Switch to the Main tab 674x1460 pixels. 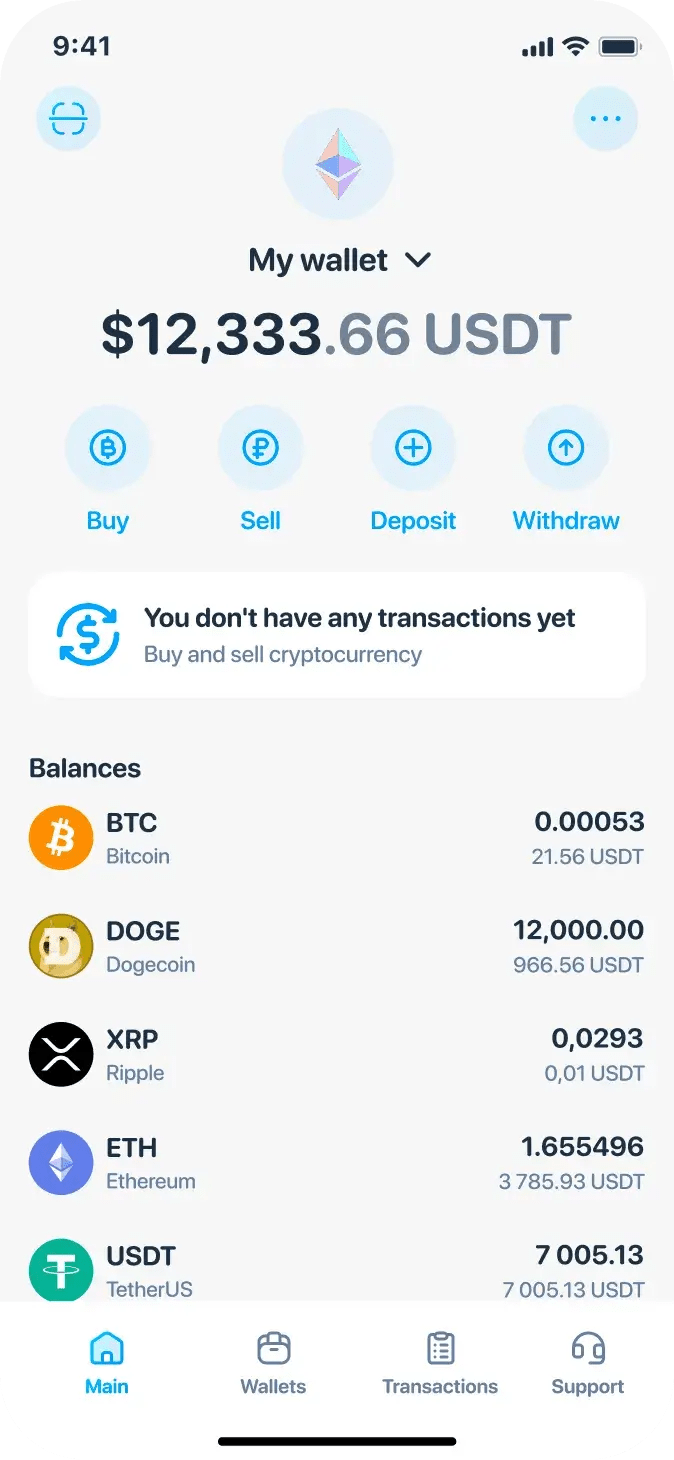click(107, 1364)
